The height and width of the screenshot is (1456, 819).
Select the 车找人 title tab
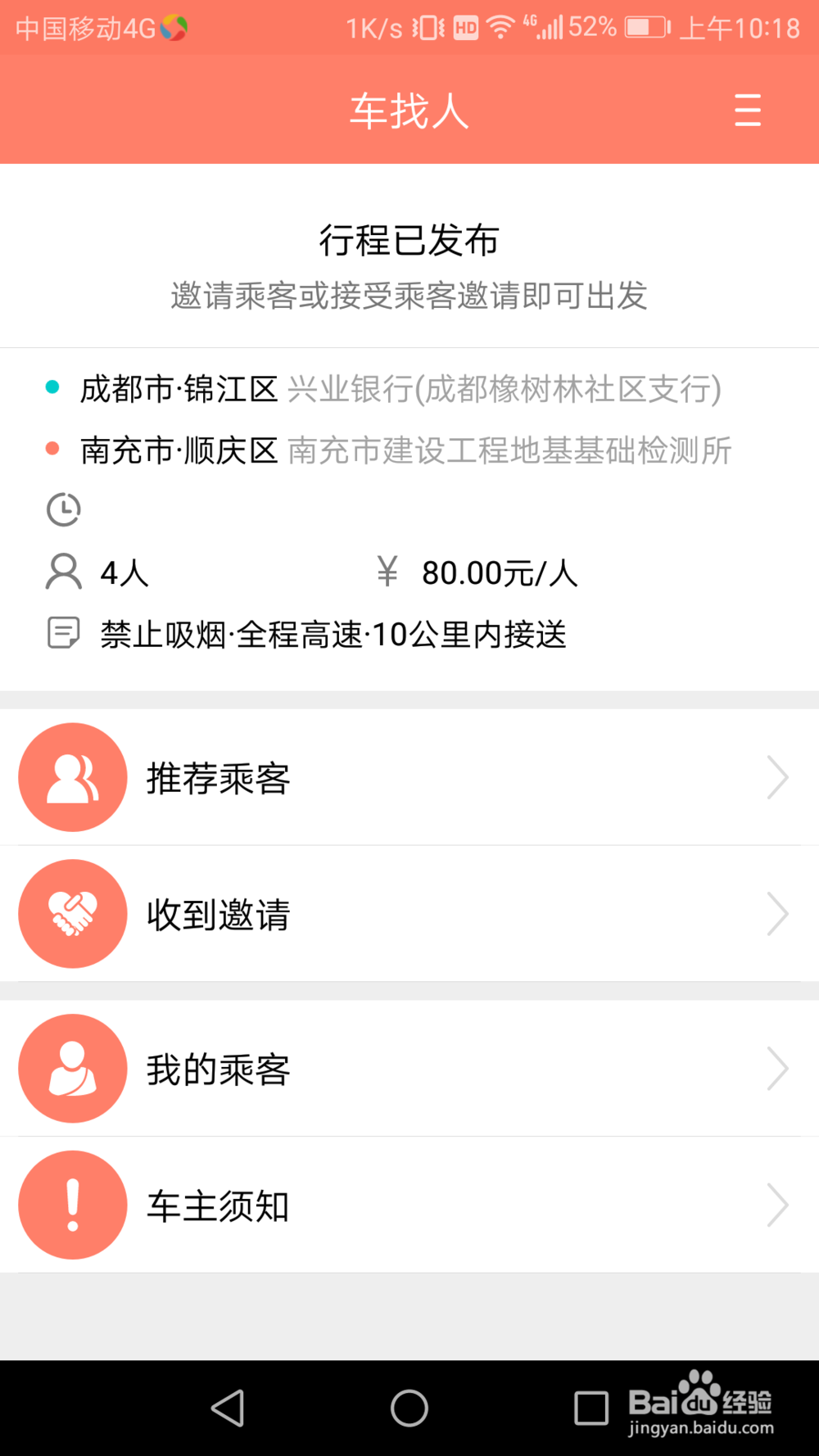[x=409, y=110]
